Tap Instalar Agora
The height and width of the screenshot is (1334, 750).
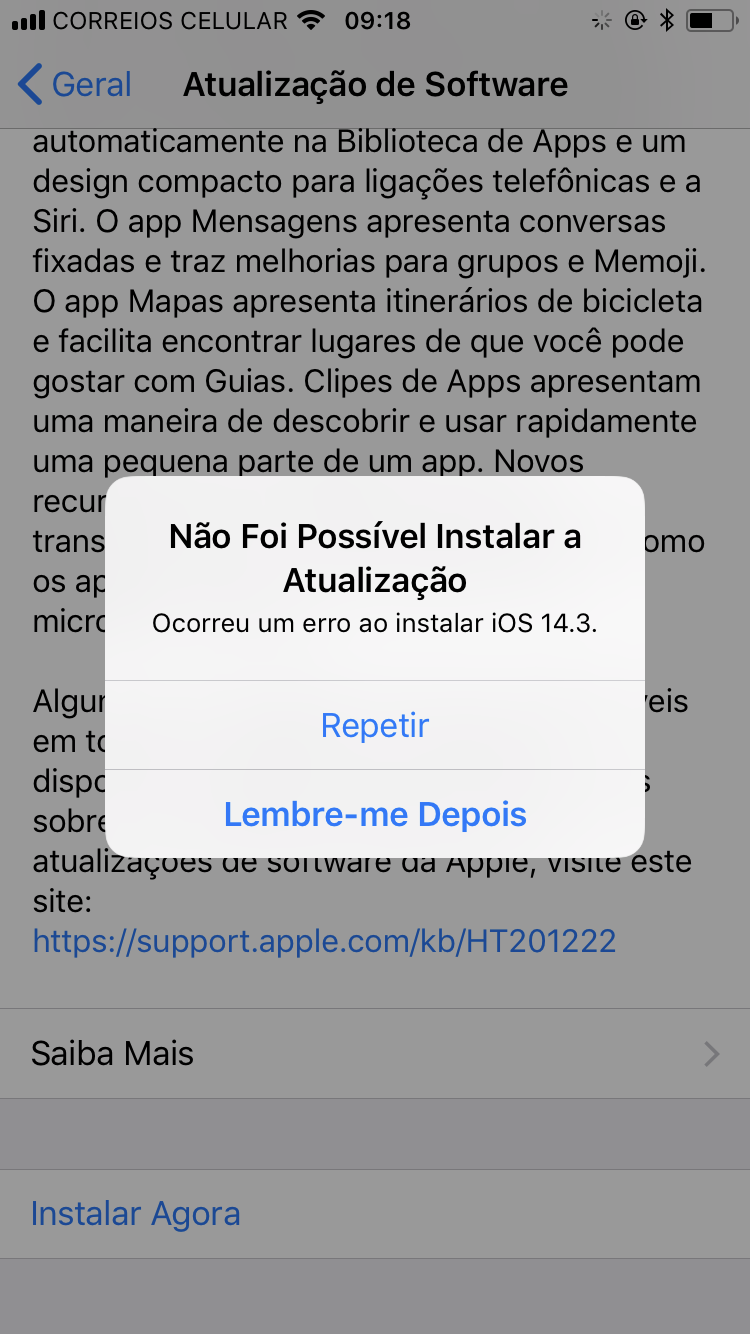(x=136, y=1213)
